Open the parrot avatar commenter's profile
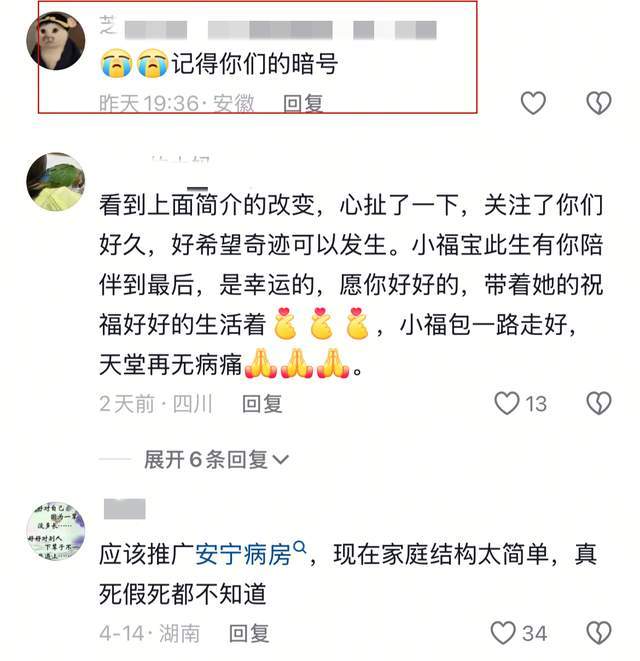This screenshot has width=640, height=661. [55, 182]
